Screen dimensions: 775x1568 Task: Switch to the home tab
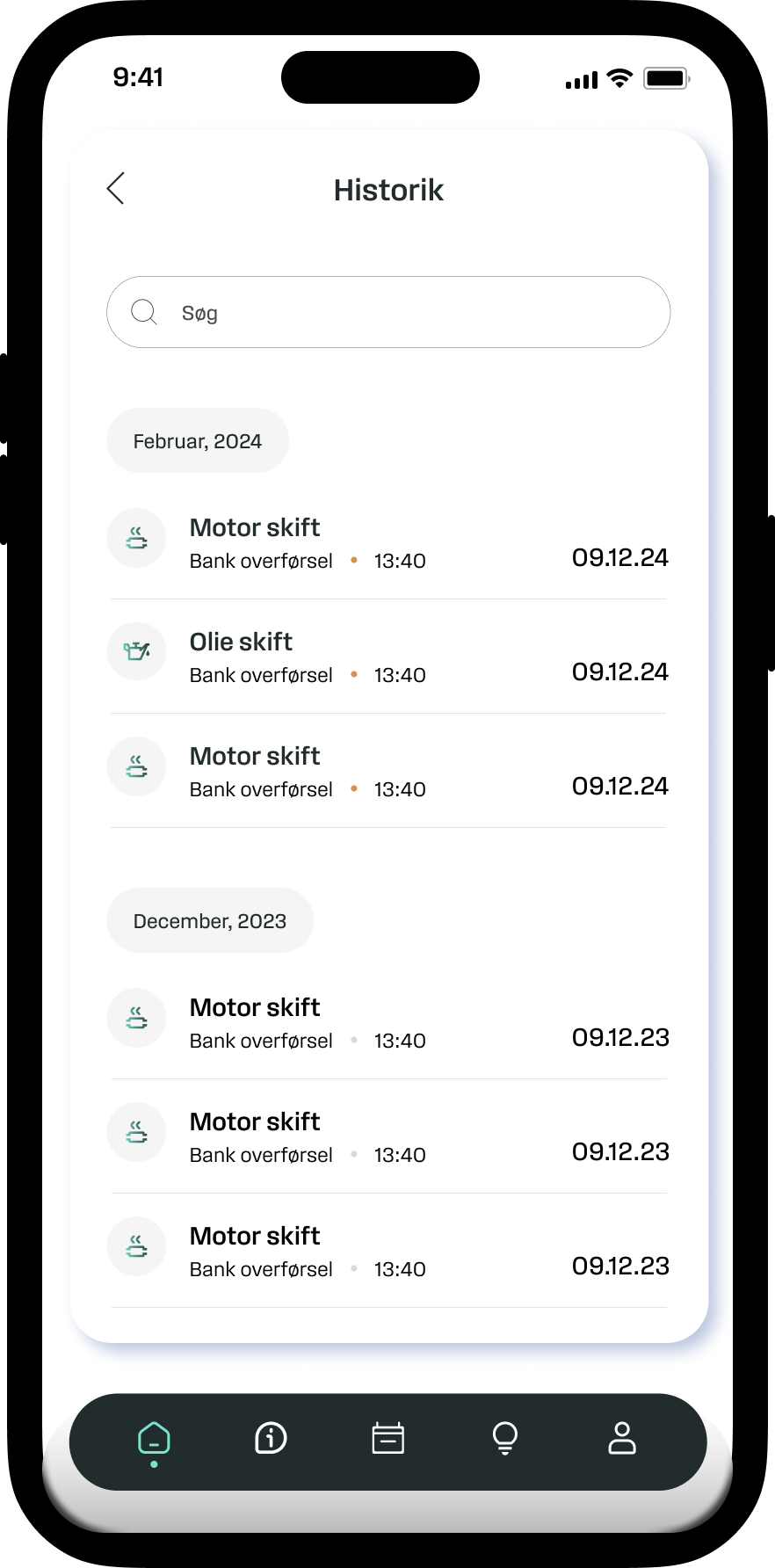(154, 1439)
